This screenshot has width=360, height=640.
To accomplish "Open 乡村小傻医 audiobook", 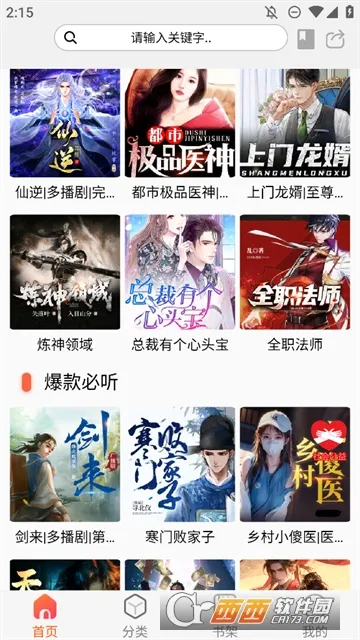I will (x=295, y=464).
